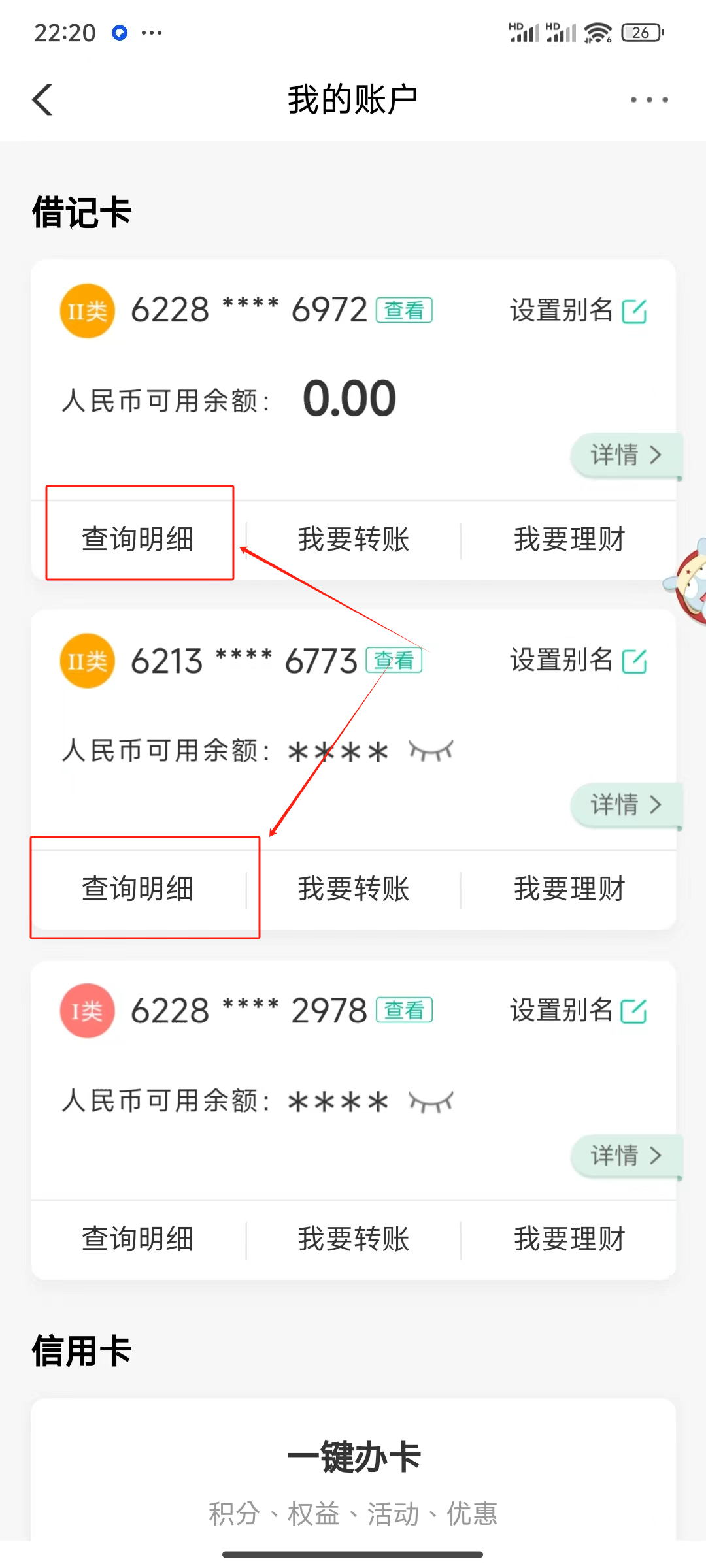The image size is (706, 1568).
Task: Query transaction details for card 6773
Action: tap(137, 889)
